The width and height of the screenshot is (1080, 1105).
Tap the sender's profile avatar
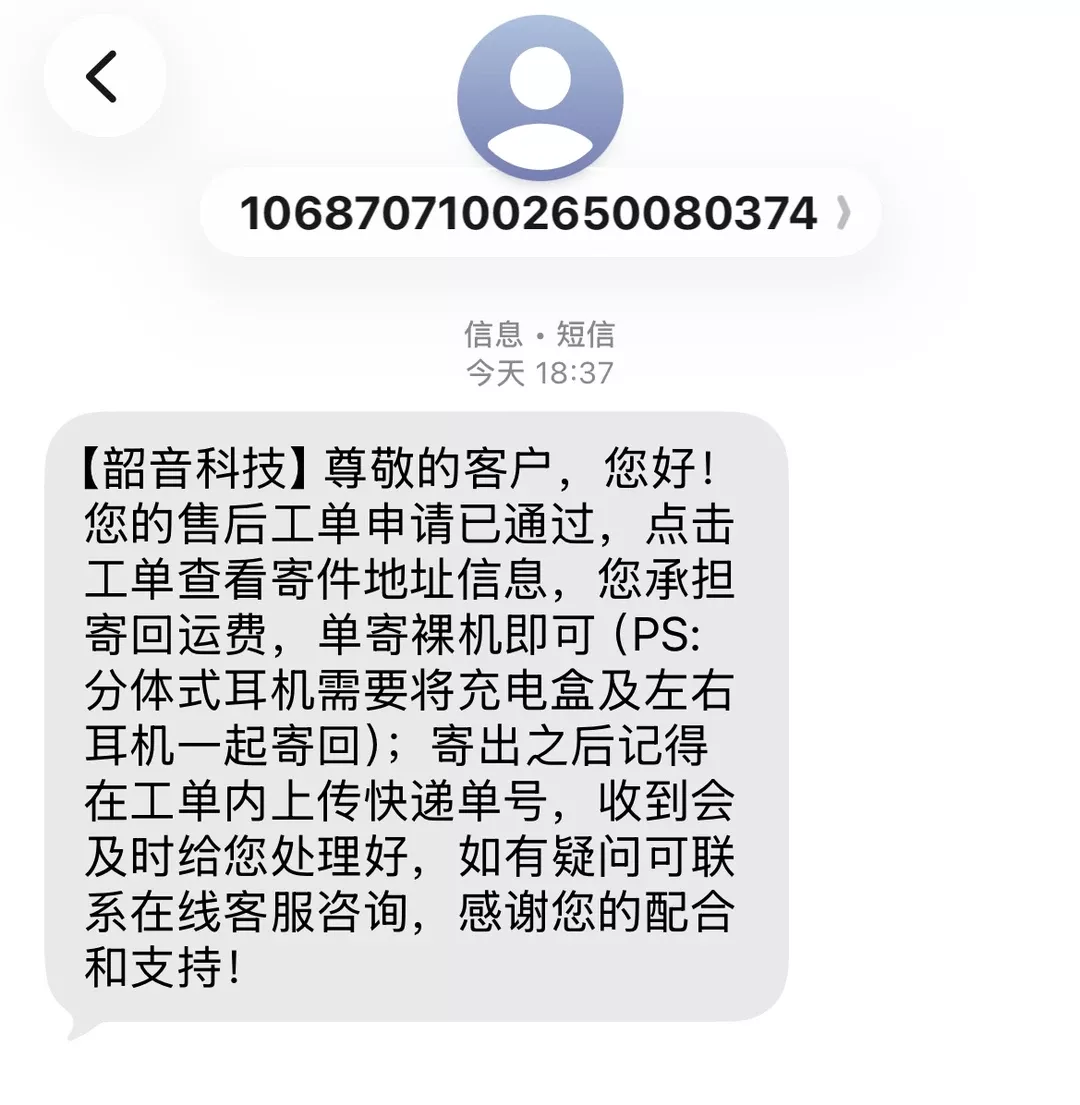[x=540, y=98]
